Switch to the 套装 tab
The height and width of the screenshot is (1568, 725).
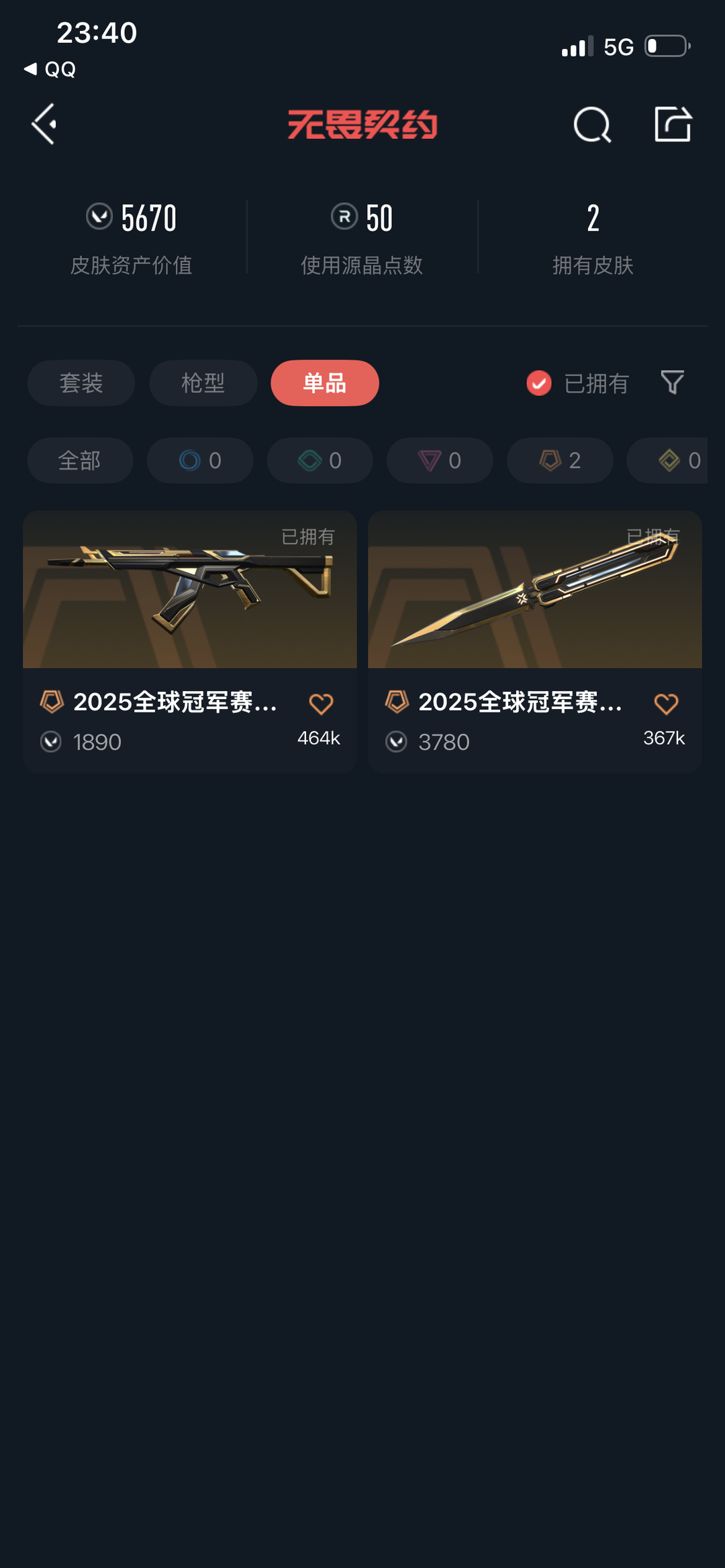(81, 383)
